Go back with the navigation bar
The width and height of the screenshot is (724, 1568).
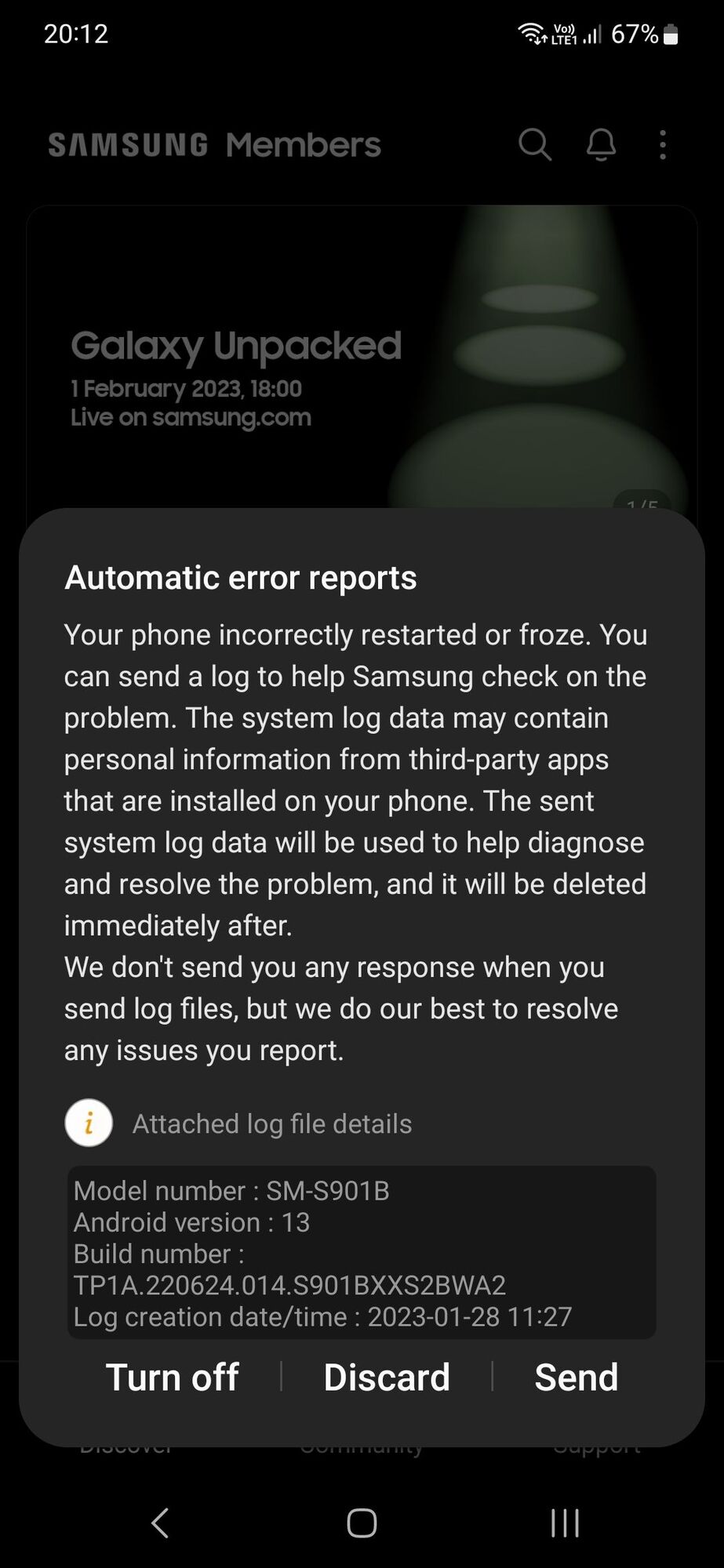click(x=160, y=1523)
